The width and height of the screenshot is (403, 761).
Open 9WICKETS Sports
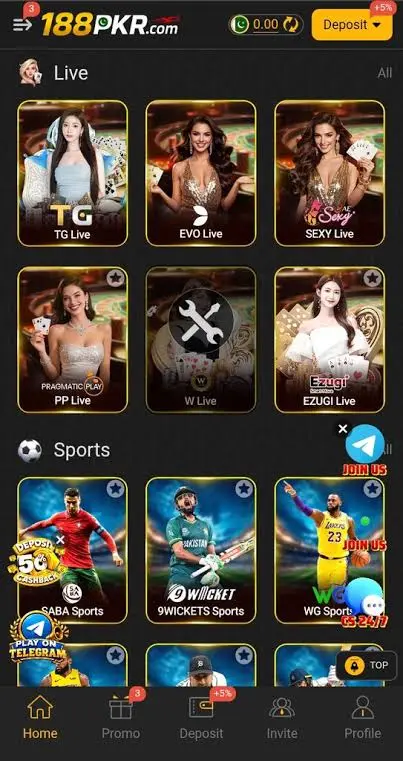tap(201, 550)
